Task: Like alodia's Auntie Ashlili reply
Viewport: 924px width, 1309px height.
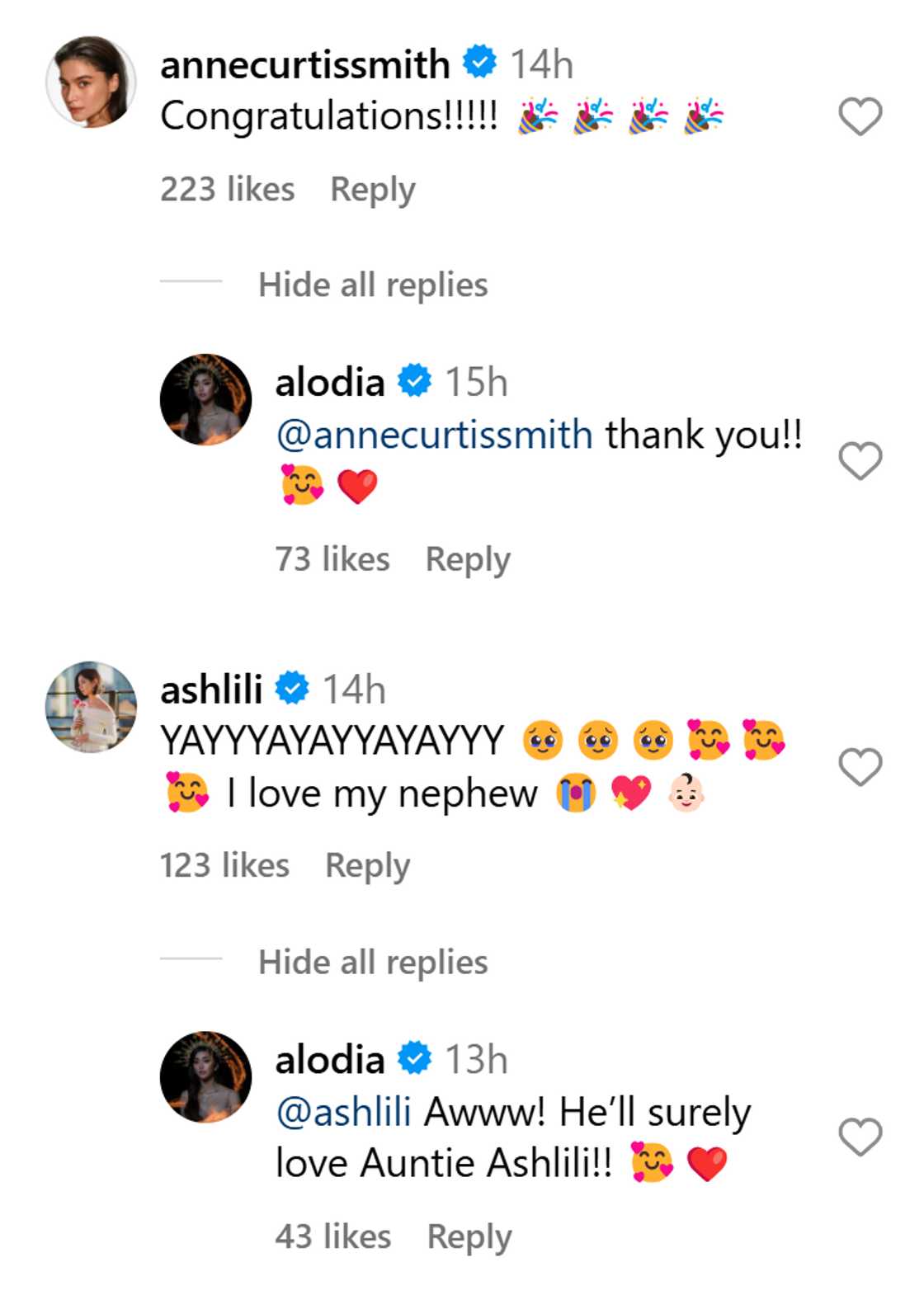Action: pyautogui.click(x=860, y=1137)
